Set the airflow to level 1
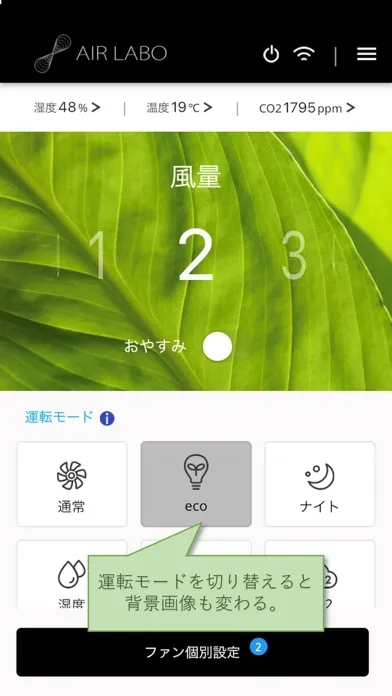 96,255
